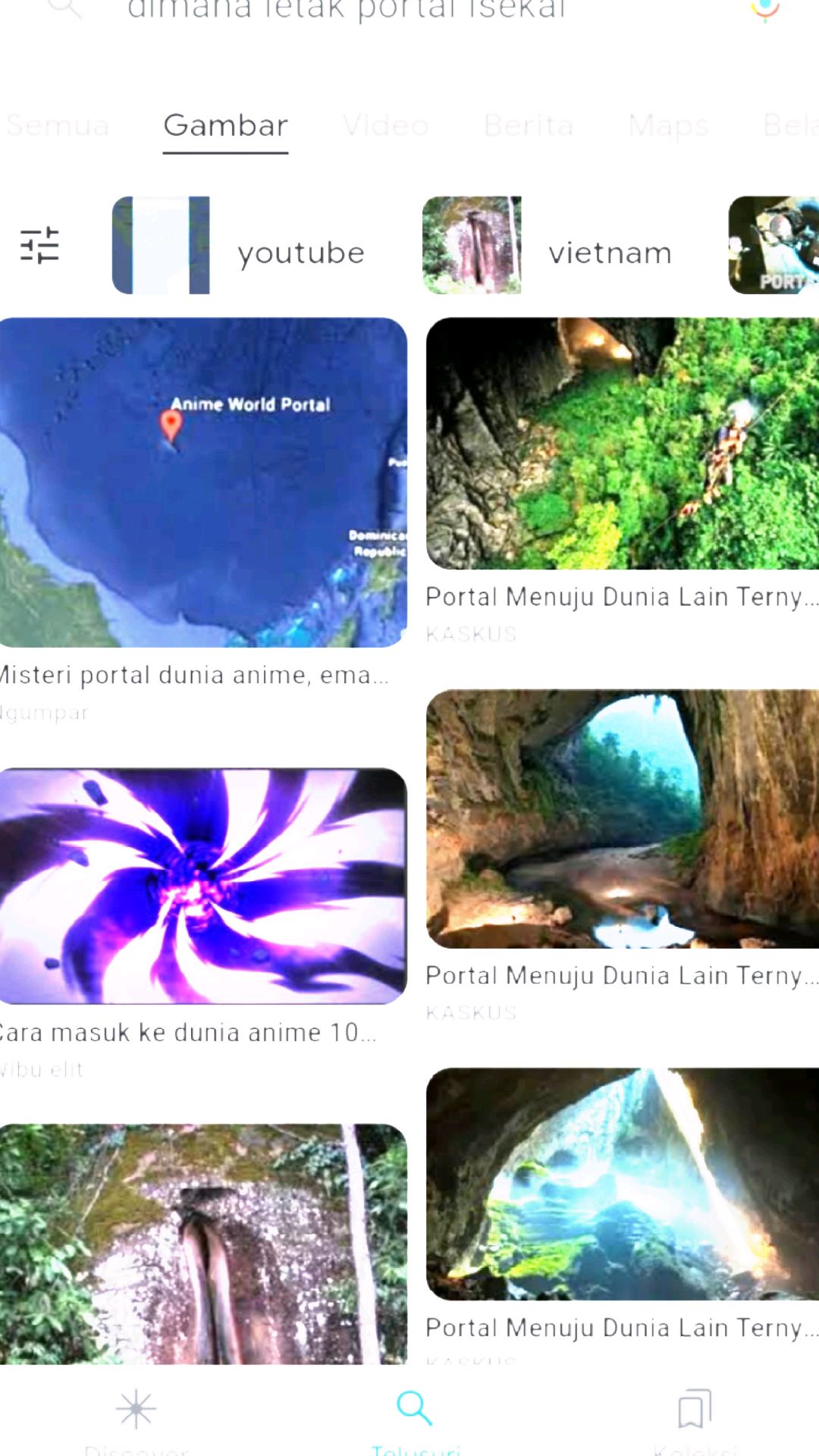Switch to the Semua tab

(x=58, y=126)
